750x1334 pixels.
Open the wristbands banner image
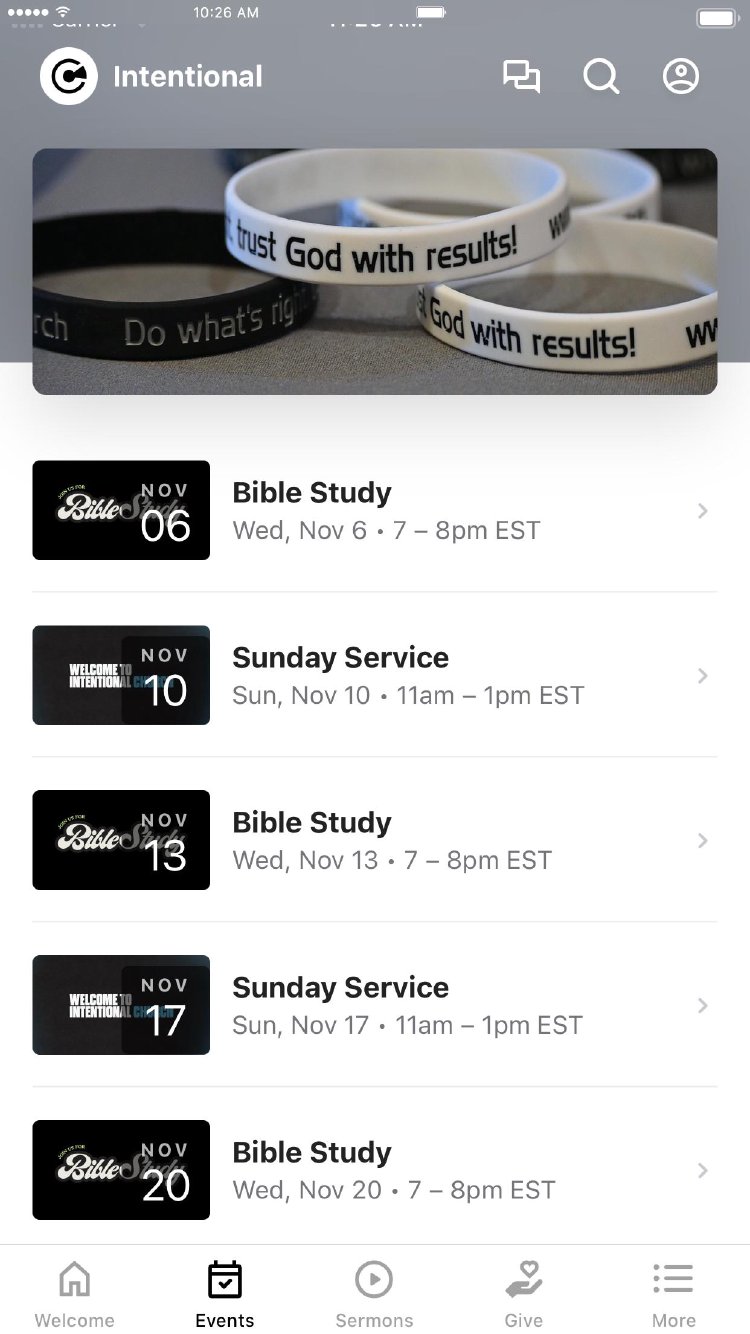[375, 272]
